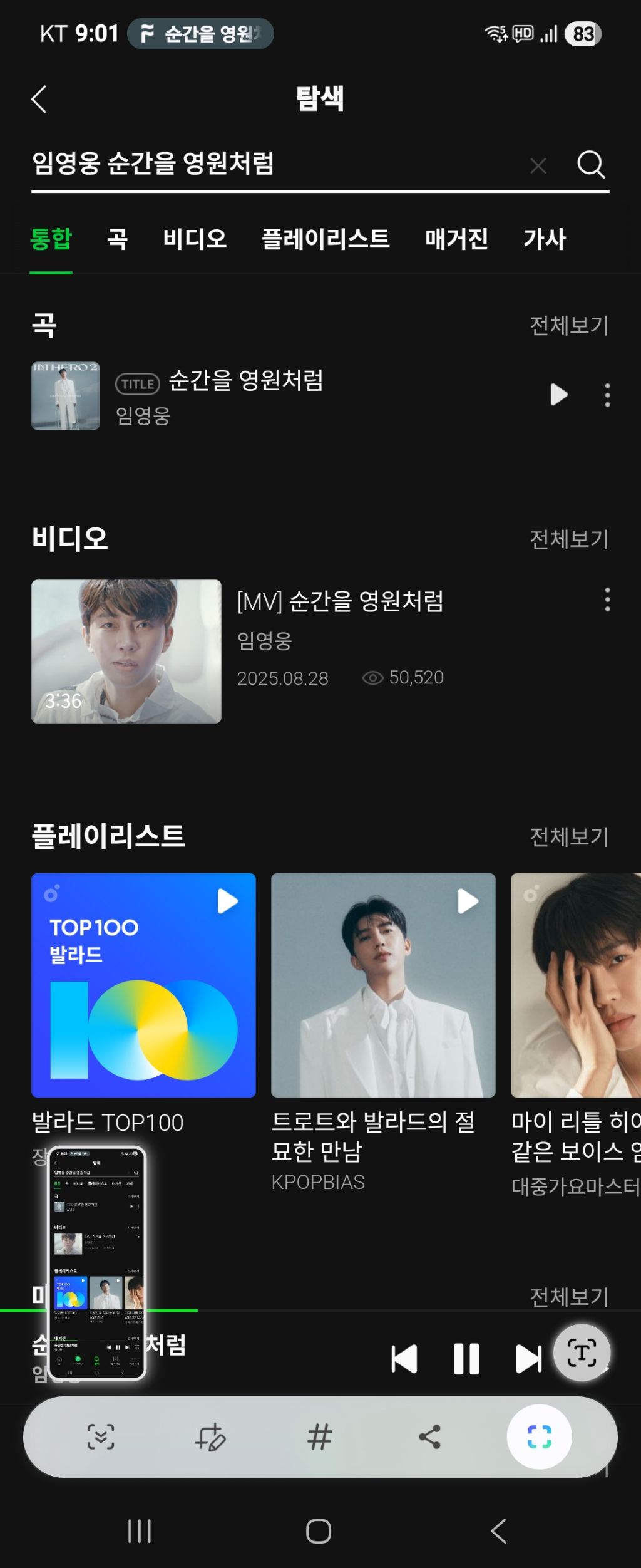This screenshot has width=641, height=1568.
Task: Open more options for the song 순간을 영원처럼
Action: pyautogui.click(x=607, y=395)
